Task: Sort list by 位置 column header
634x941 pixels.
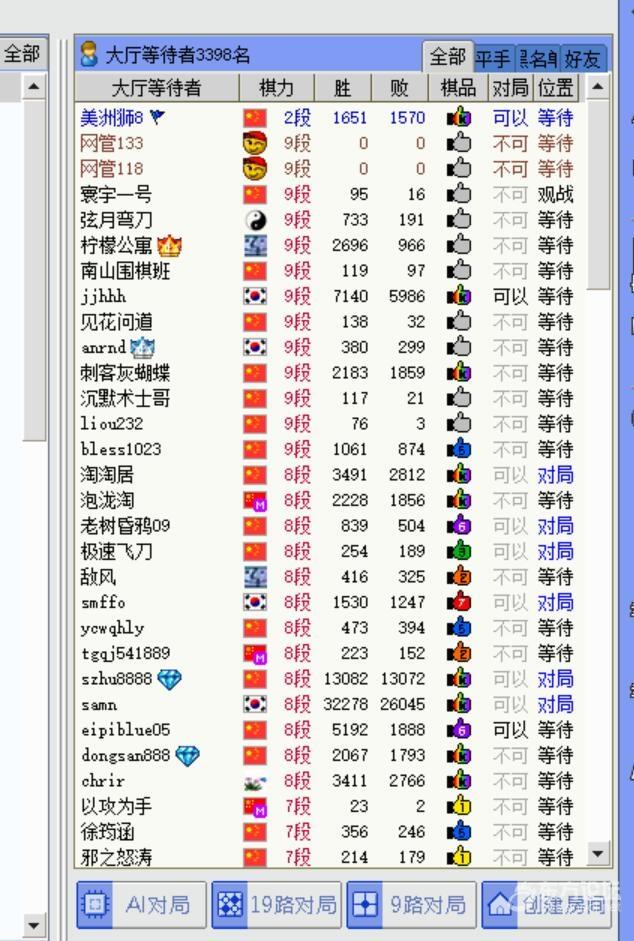Action: coord(556,88)
